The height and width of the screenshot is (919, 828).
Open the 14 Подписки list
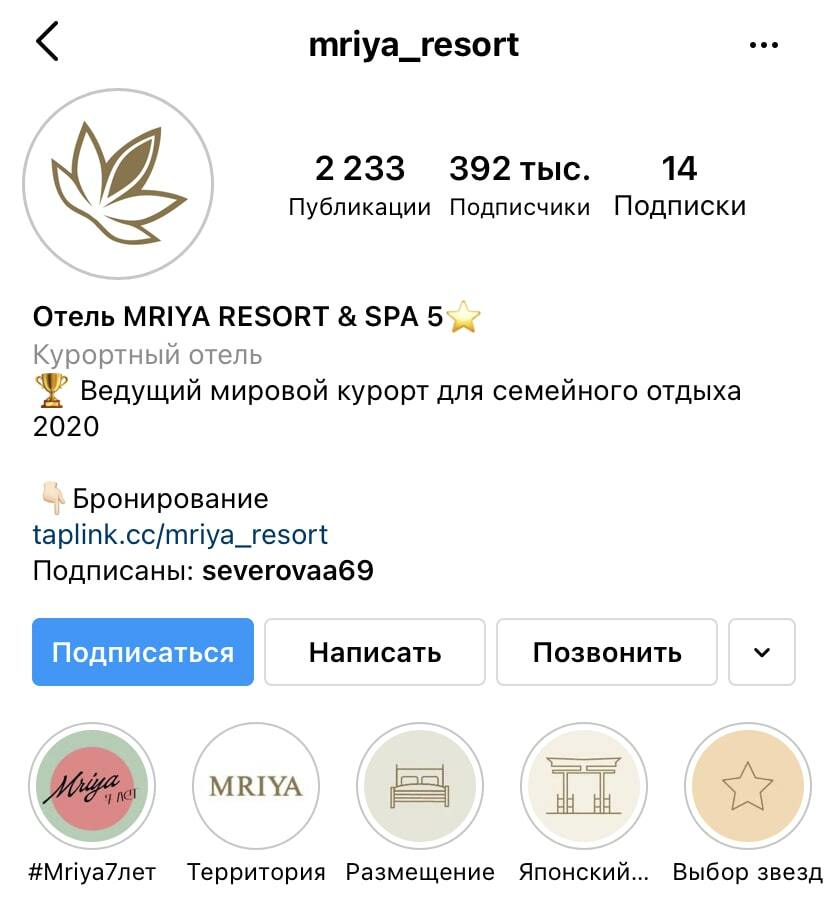pos(679,185)
